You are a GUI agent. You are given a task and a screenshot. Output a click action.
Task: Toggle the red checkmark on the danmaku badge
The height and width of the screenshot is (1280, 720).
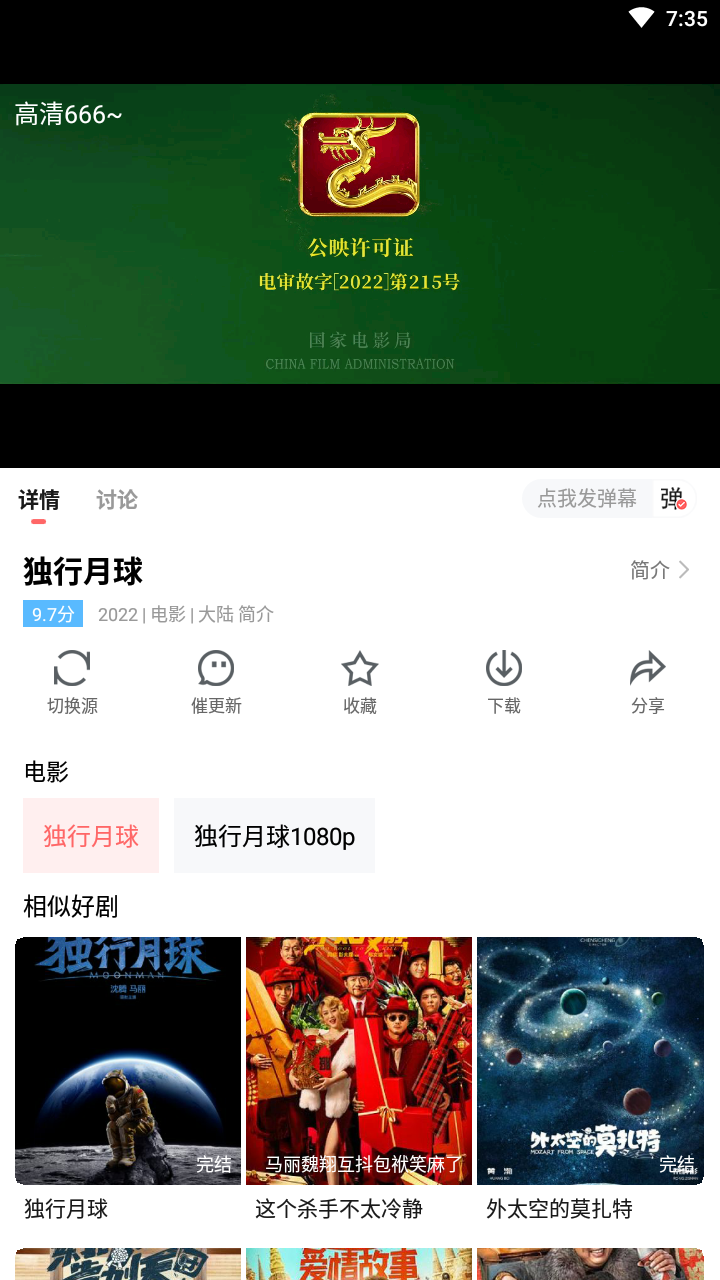coord(679,505)
